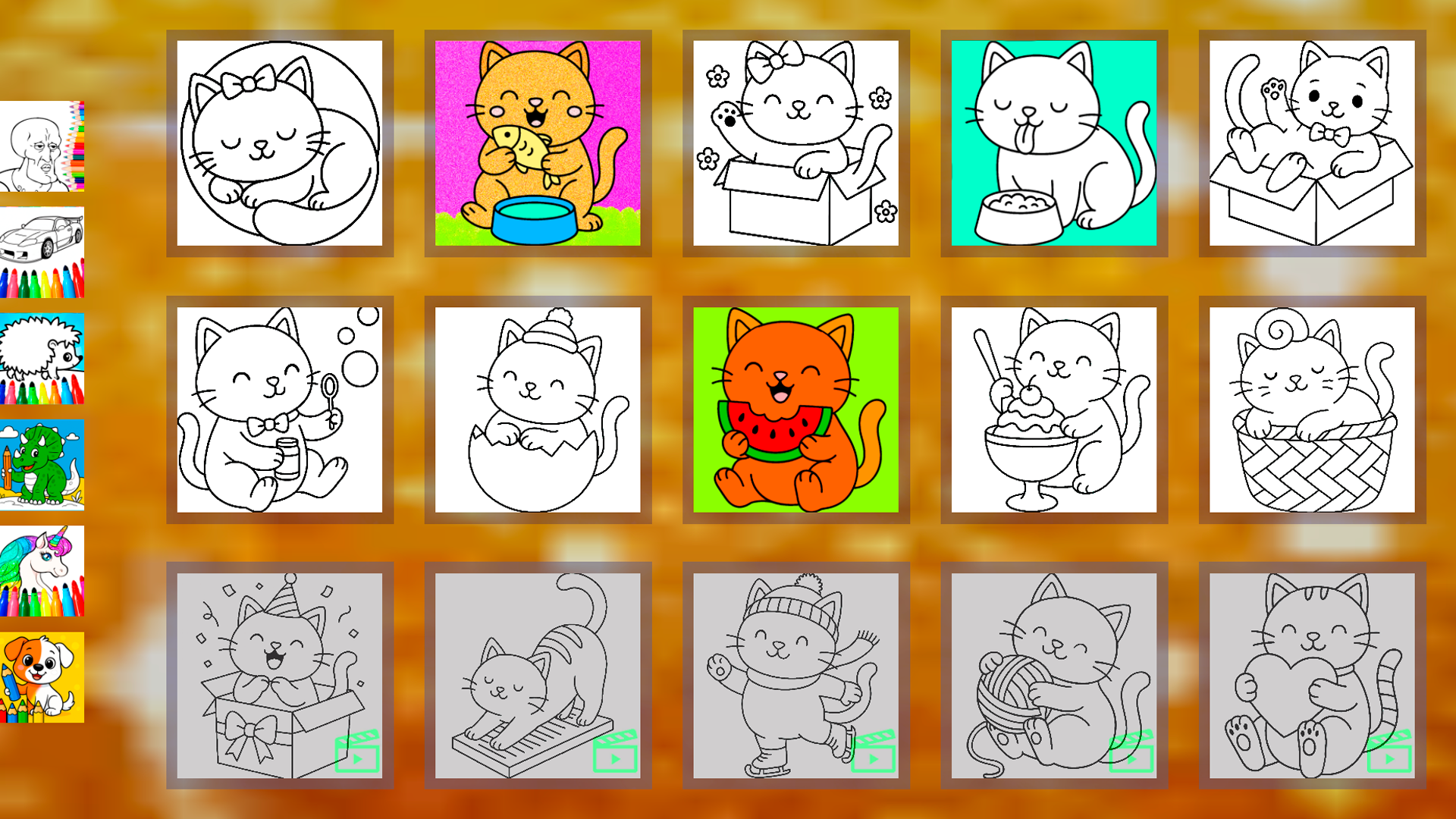Open the sleeping cat with bow picture
The width and height of the screenshot is (1456, 819).
click(280, 143)
